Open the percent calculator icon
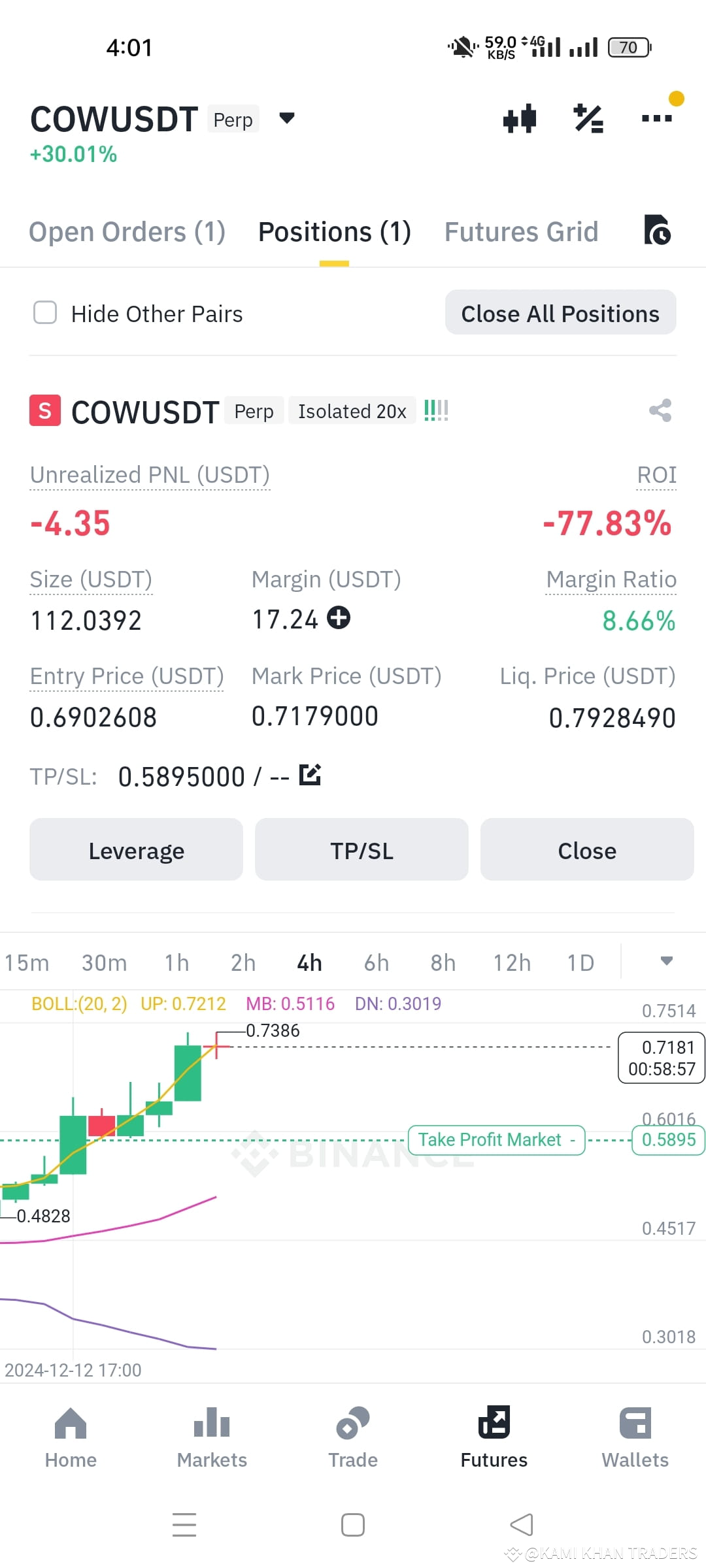Image resolution: width=706 pixels, height=1568 pixels. tap(588, 119)
